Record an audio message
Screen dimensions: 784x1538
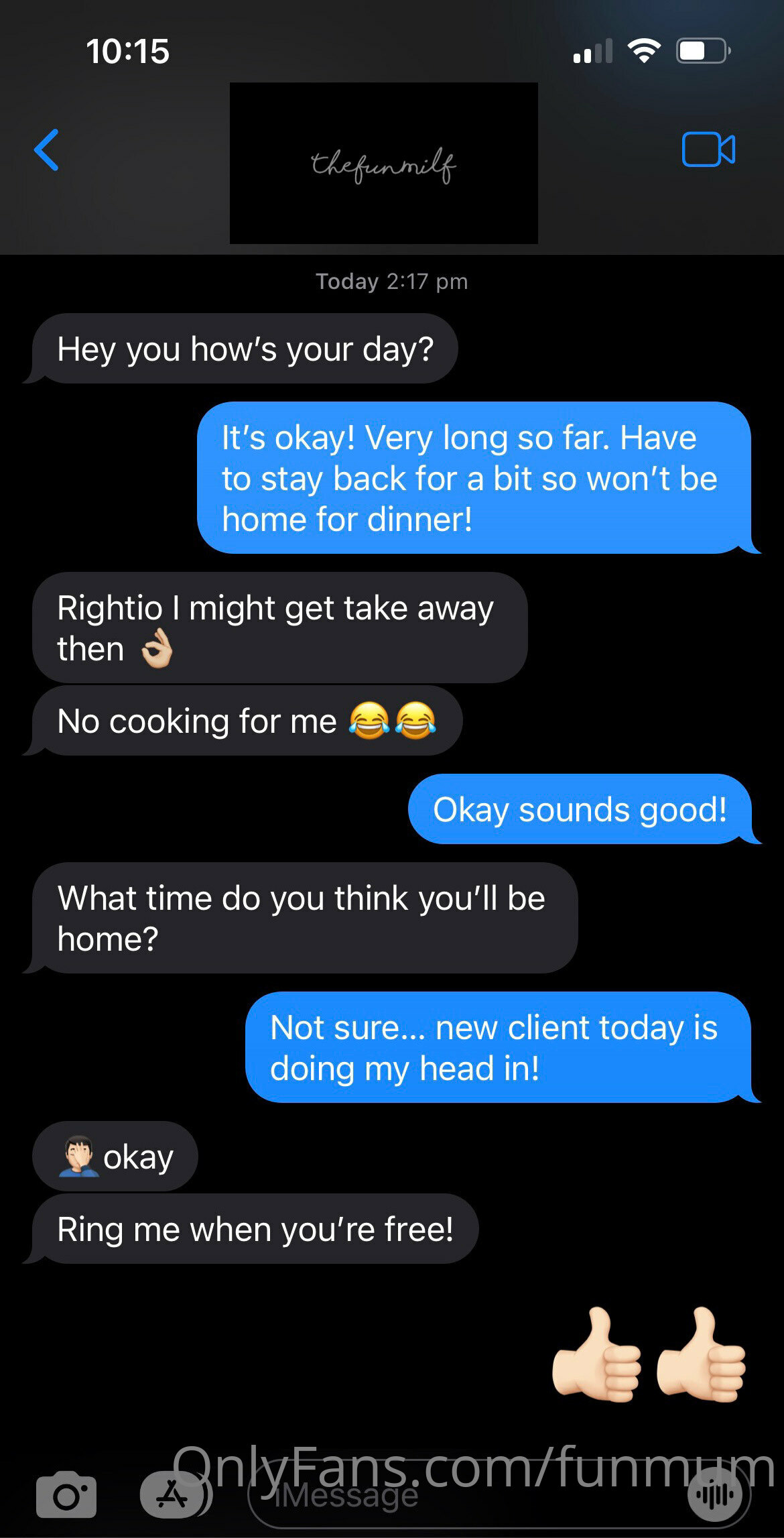coord(715,1494)
